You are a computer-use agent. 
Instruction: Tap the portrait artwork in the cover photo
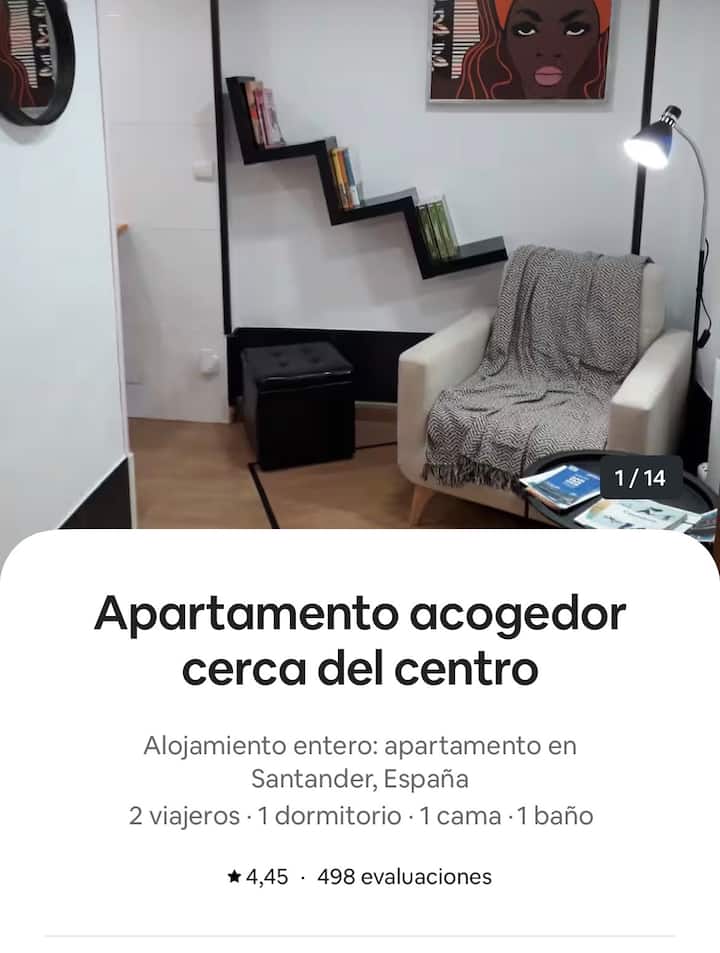click(x=525, y=50)
